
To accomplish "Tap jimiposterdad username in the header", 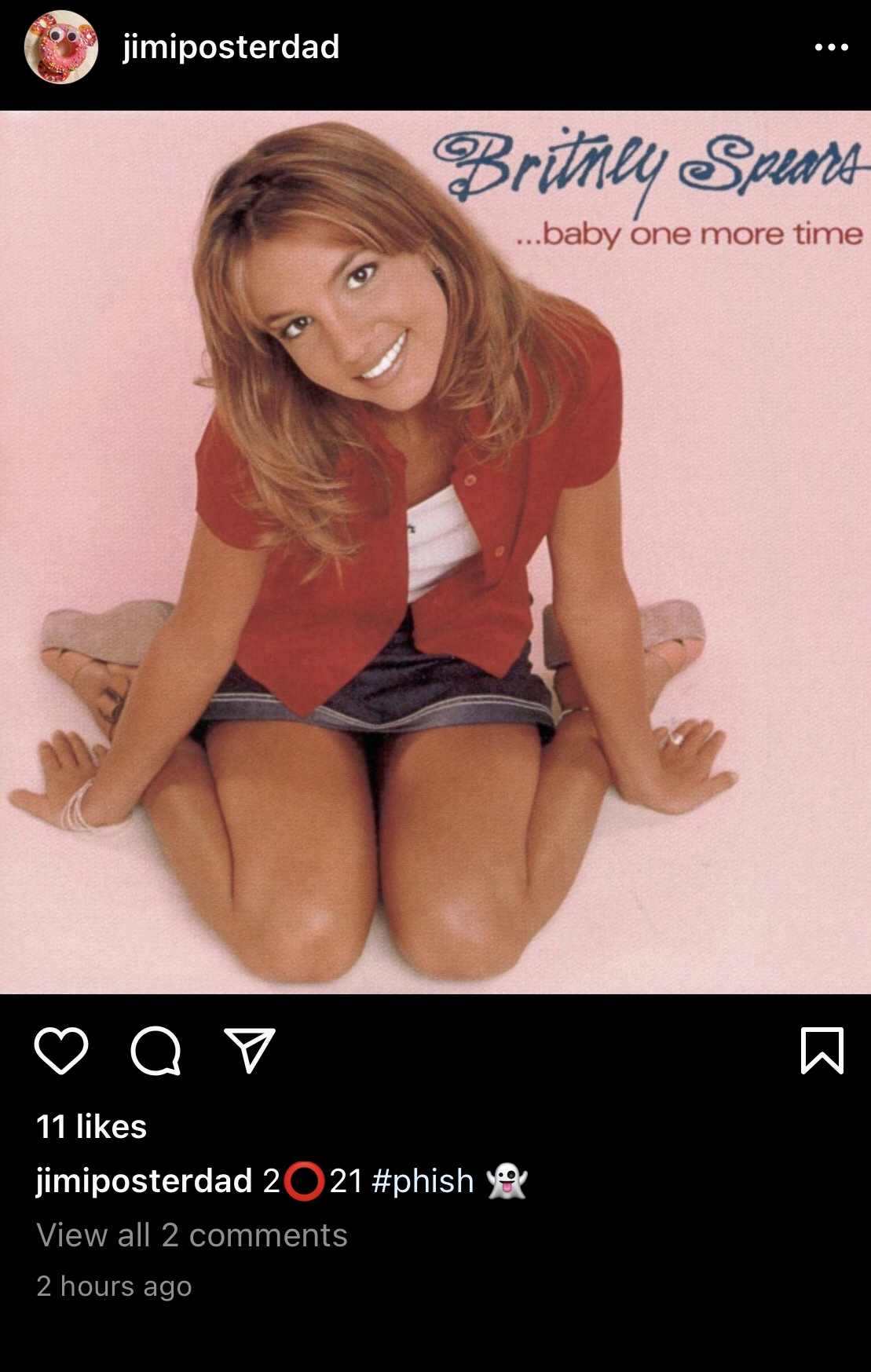I will pyautogui.click(x=231, y=47).
